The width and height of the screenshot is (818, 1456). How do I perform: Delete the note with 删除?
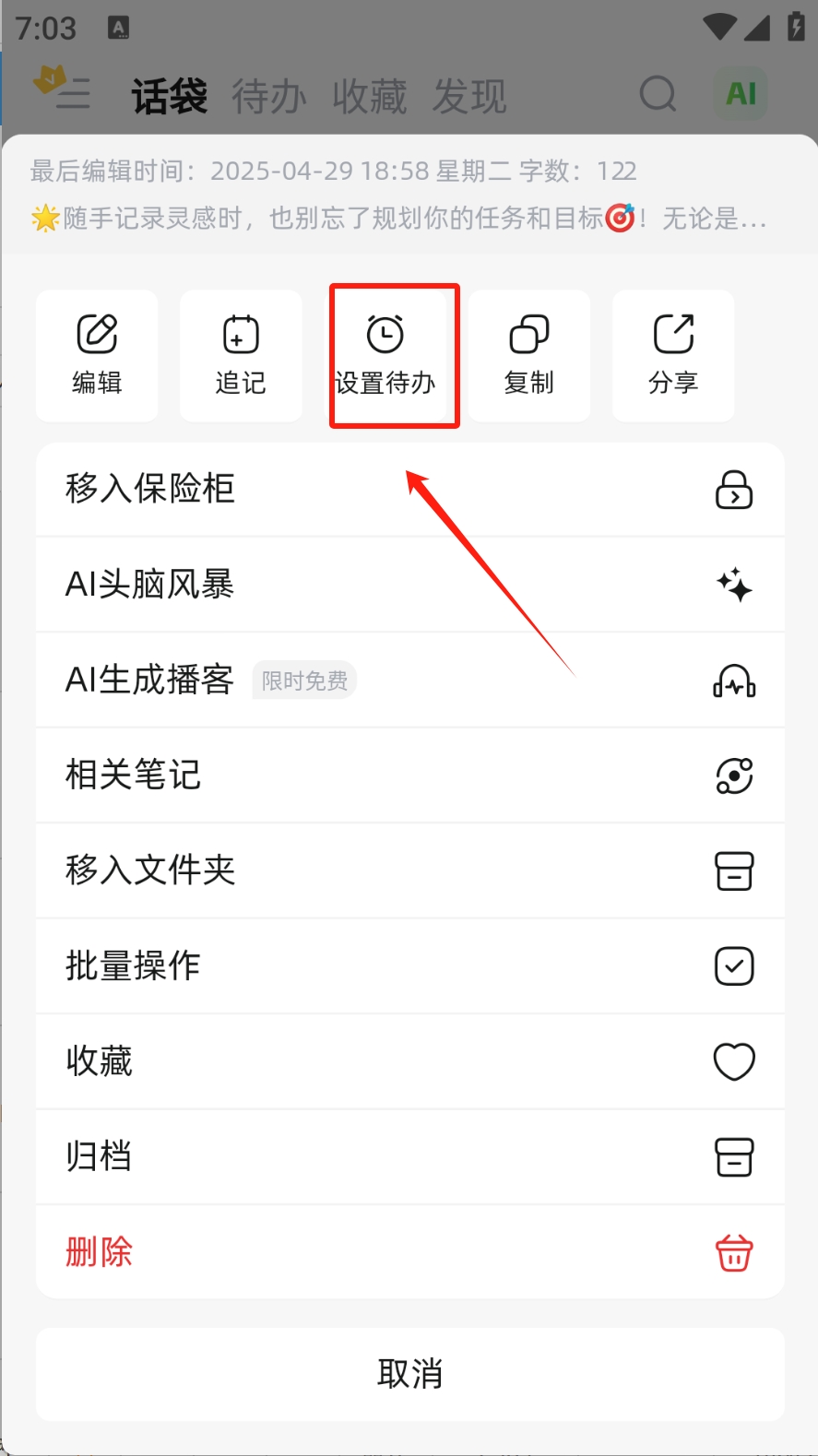(x=409, y=1252)
